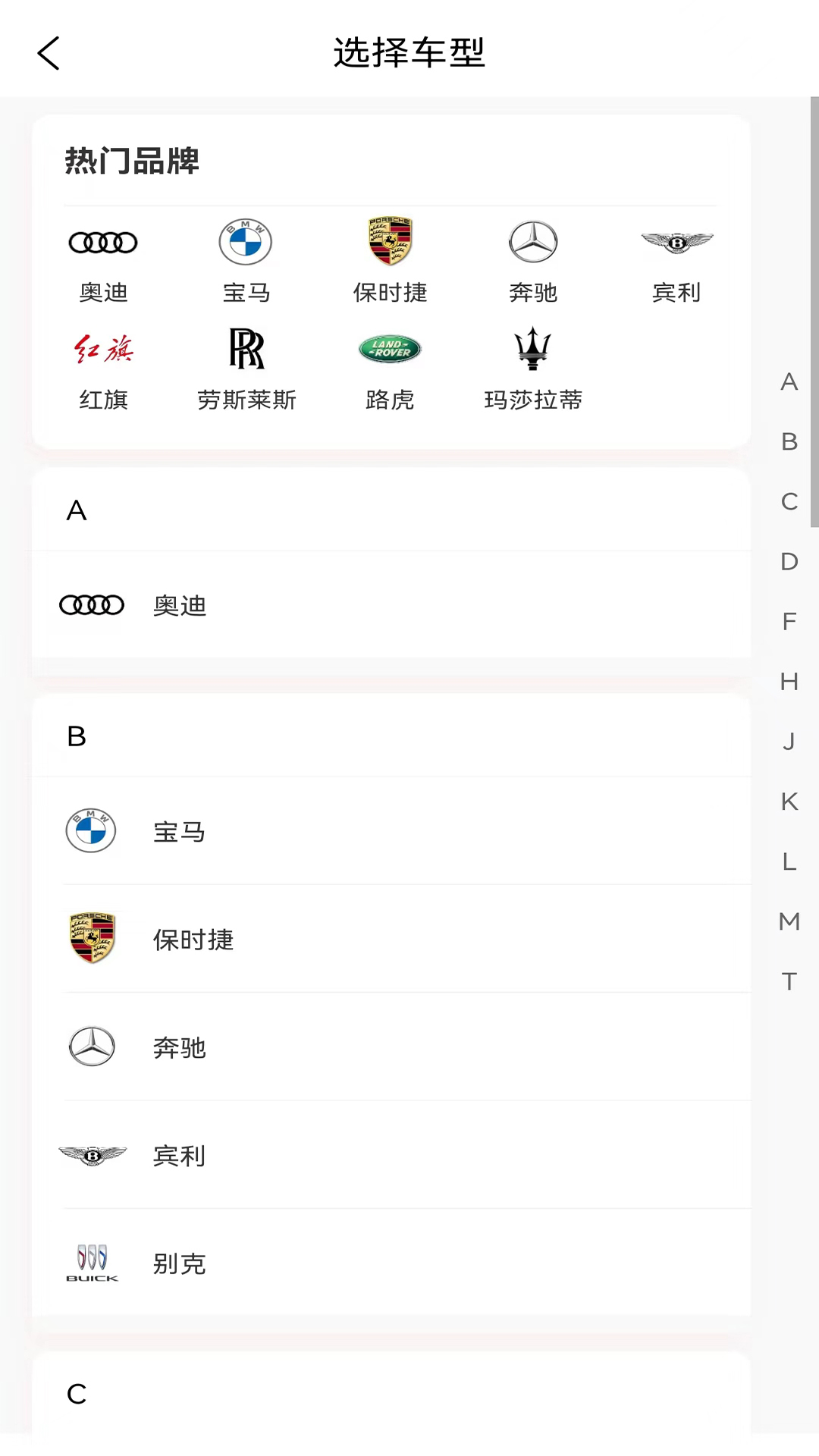Choose 宝马 from the B section
The width and height of the screenshot is (819, 1456).
click(x=179, y=832)
